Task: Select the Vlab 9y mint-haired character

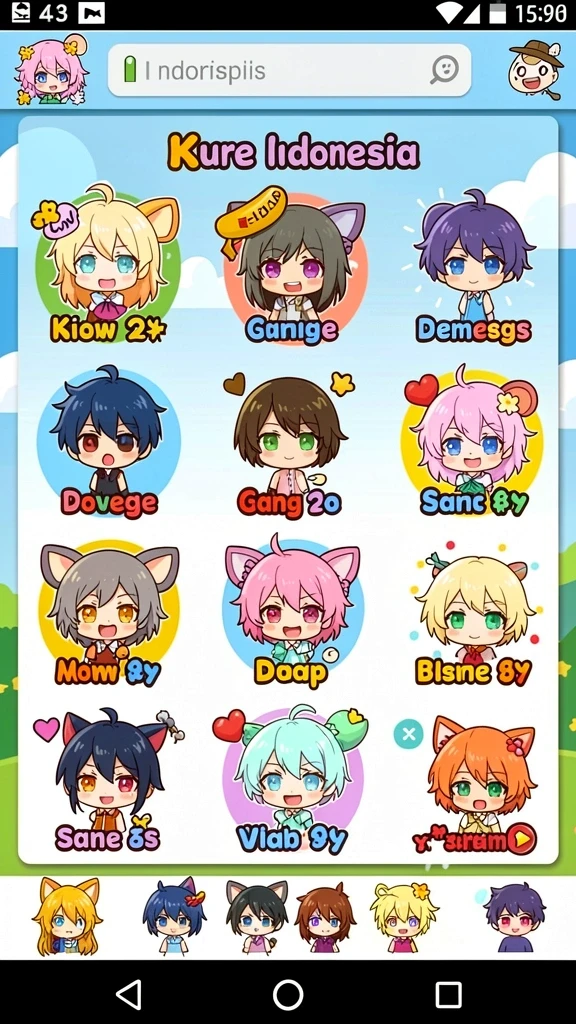Action: 291,780
